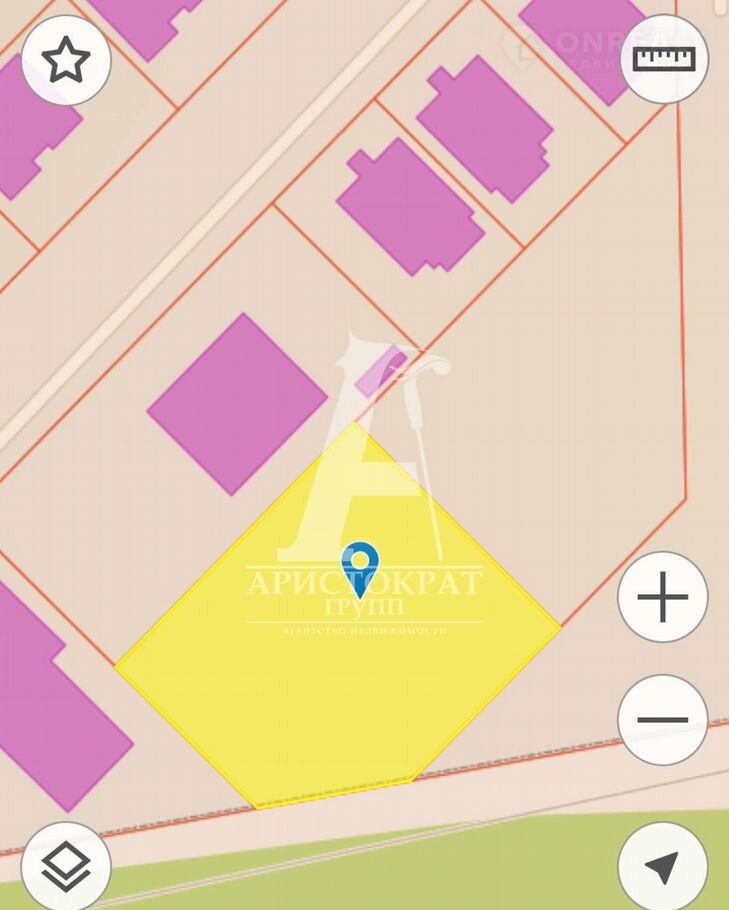
Task: Open the map layers selector
Action: pos(66,865)
